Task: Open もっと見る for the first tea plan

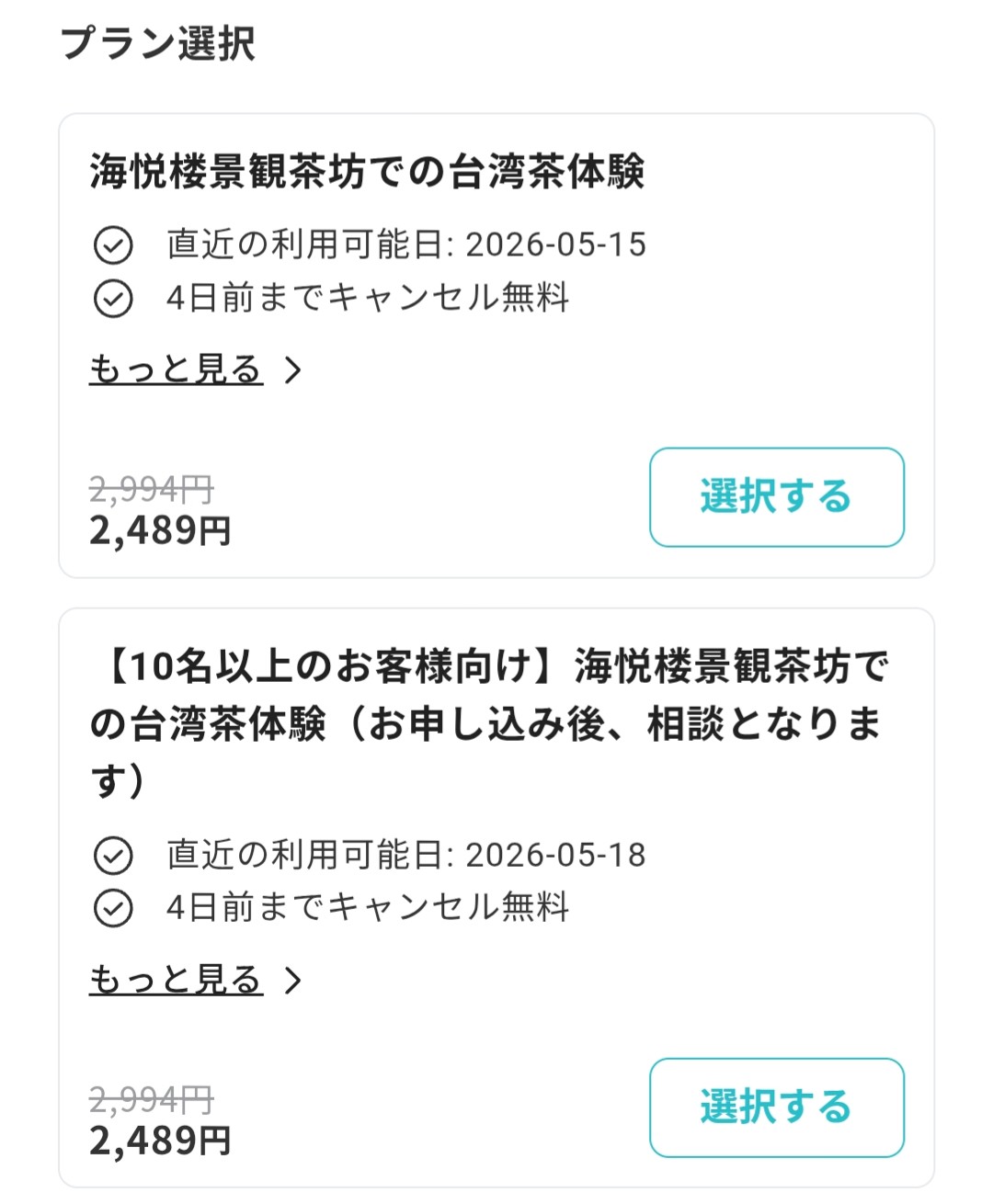Action: [x=195, y=369]
